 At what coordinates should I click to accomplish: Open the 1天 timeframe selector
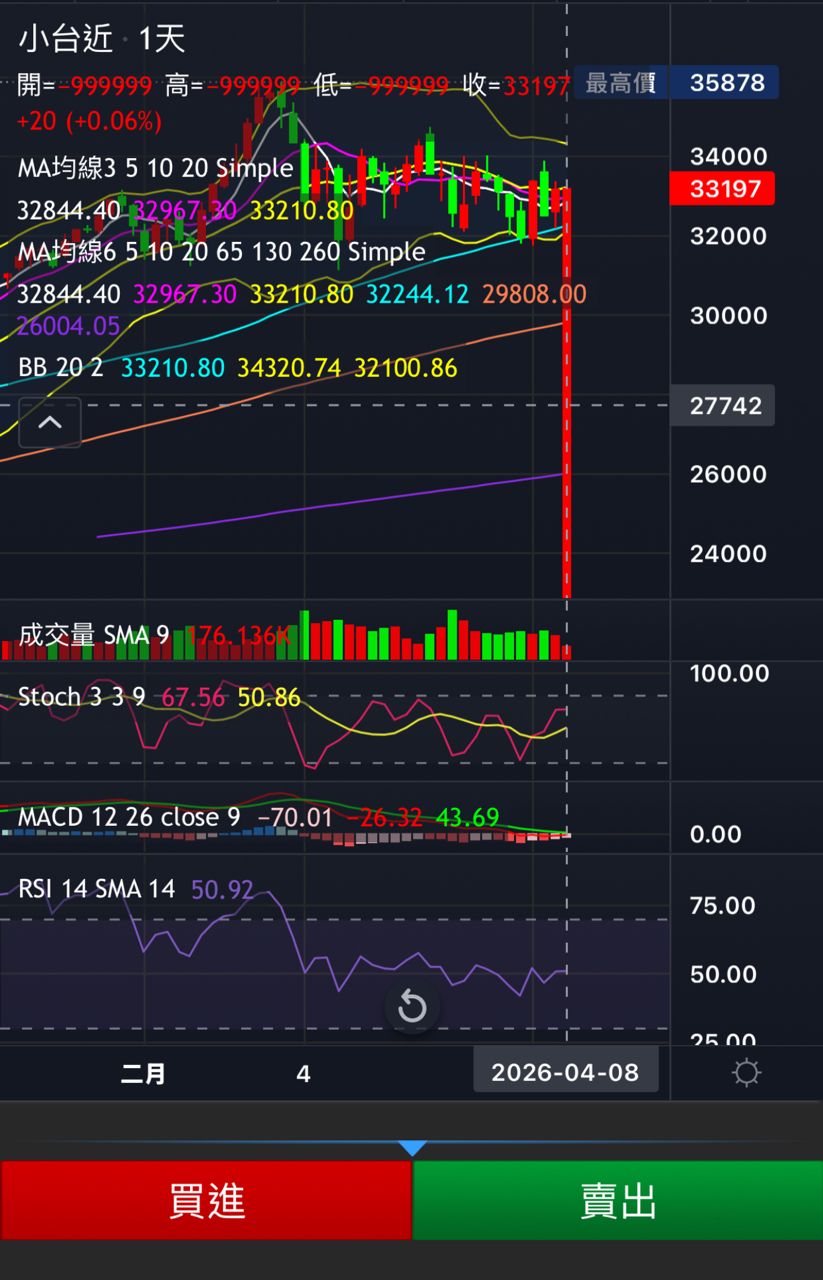[x=162, y=39]
